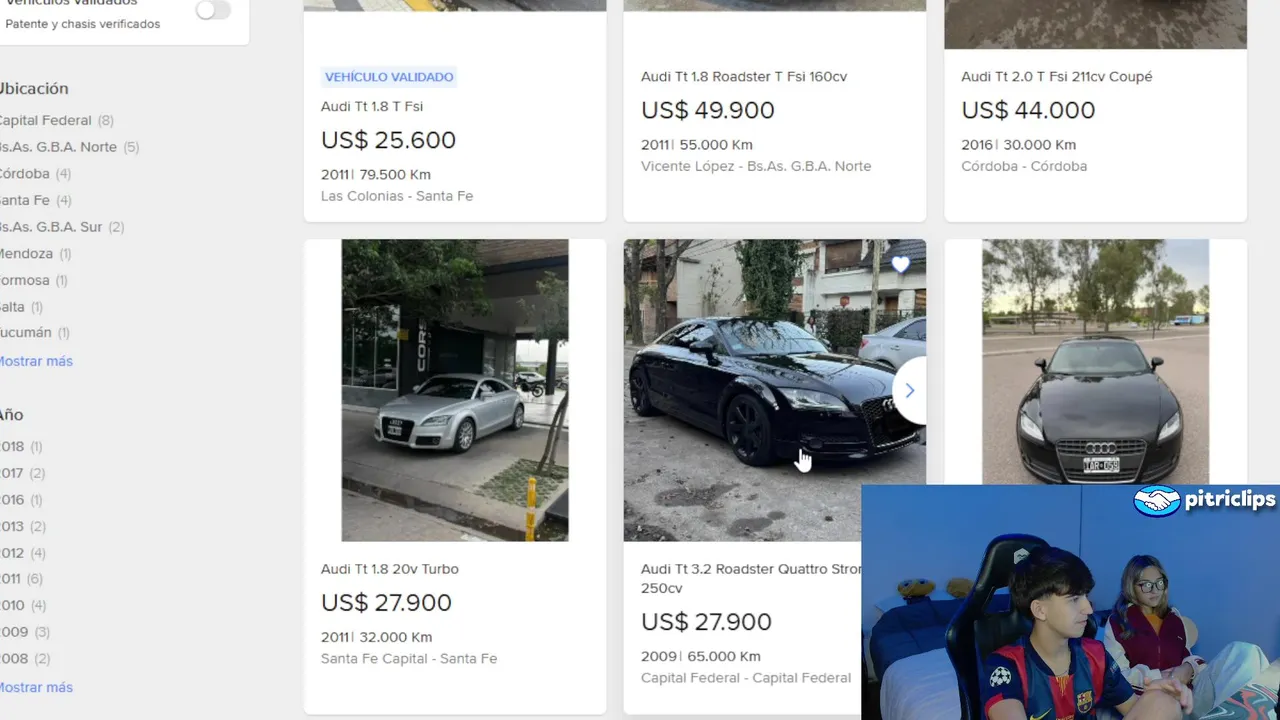
Task: Toggle the Vehículos validados switch
Action: tap(213, 10)
